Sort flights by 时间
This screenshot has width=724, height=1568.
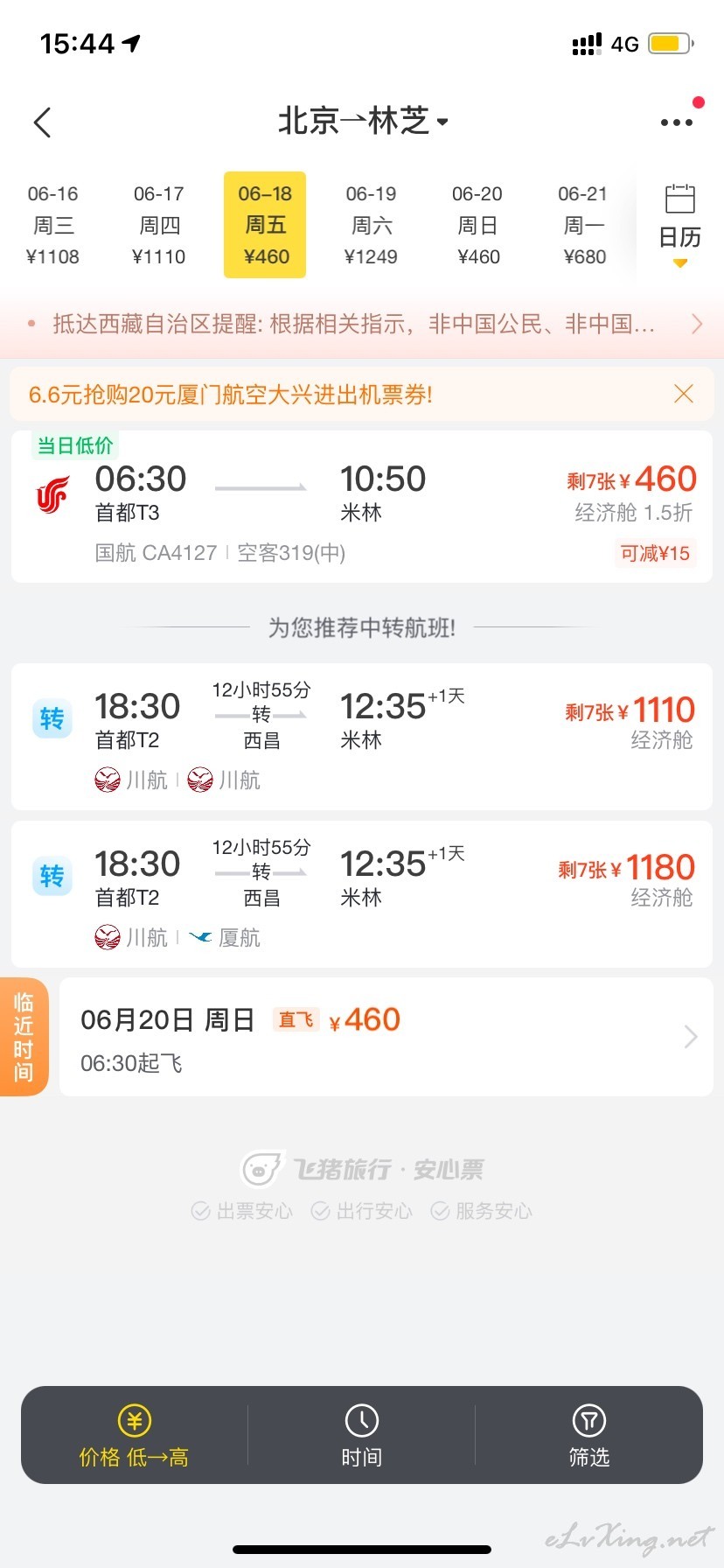coord(361,1435)
